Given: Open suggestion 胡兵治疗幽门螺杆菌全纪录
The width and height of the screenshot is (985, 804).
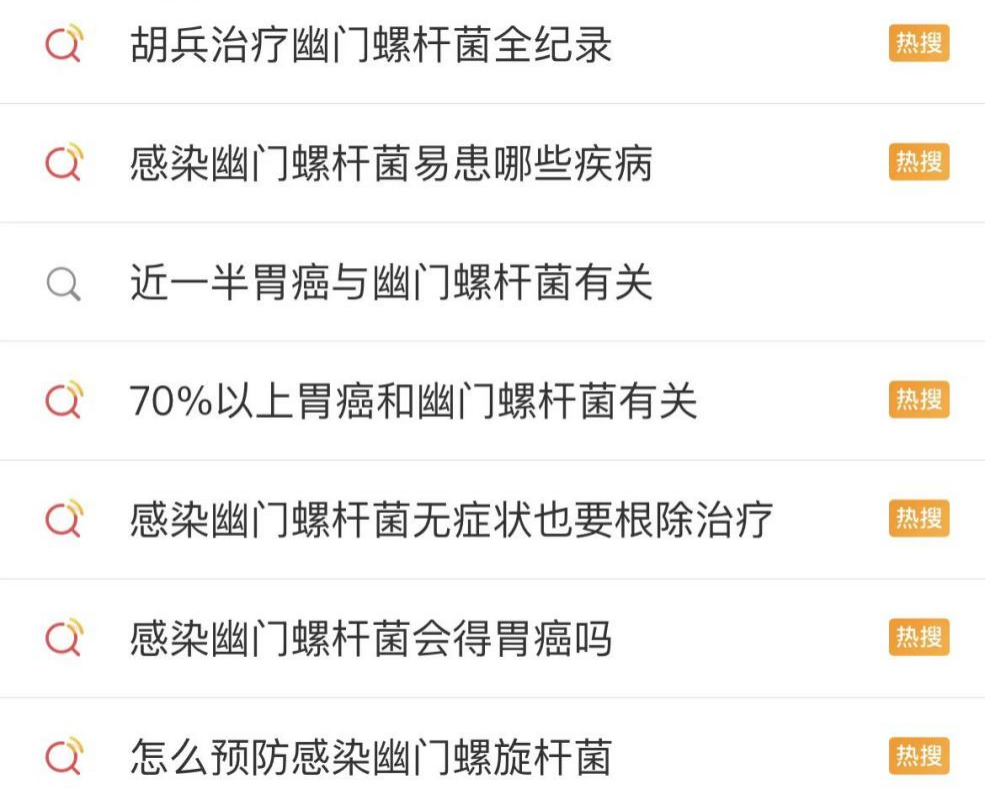Looking at the screenshot, I should (x=370, y=46).
